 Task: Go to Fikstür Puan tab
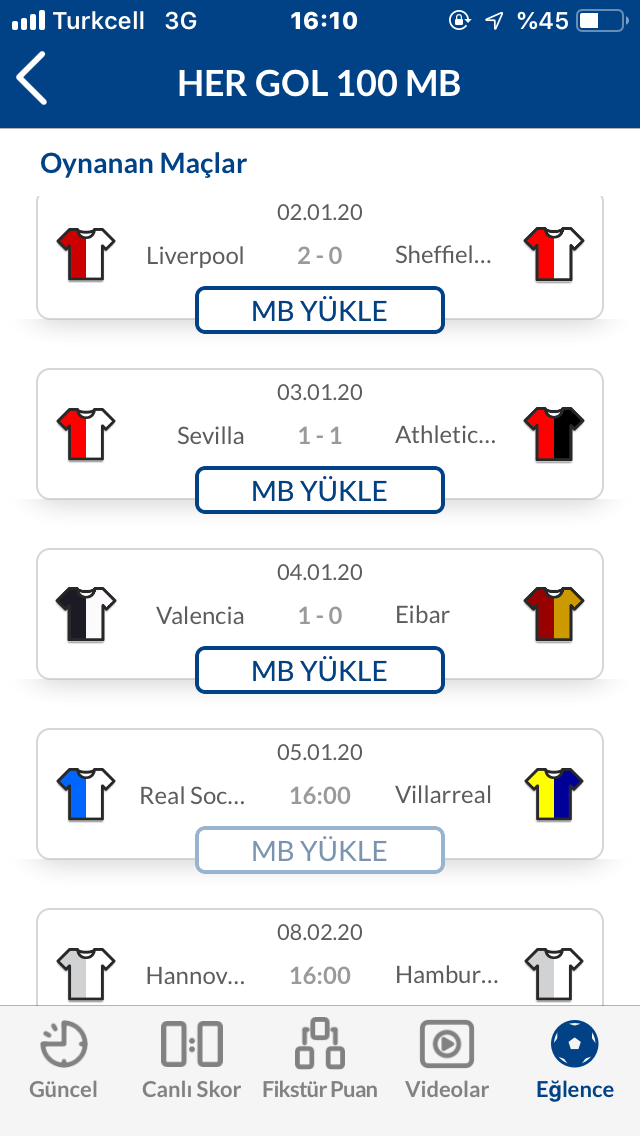(320, 1060)
